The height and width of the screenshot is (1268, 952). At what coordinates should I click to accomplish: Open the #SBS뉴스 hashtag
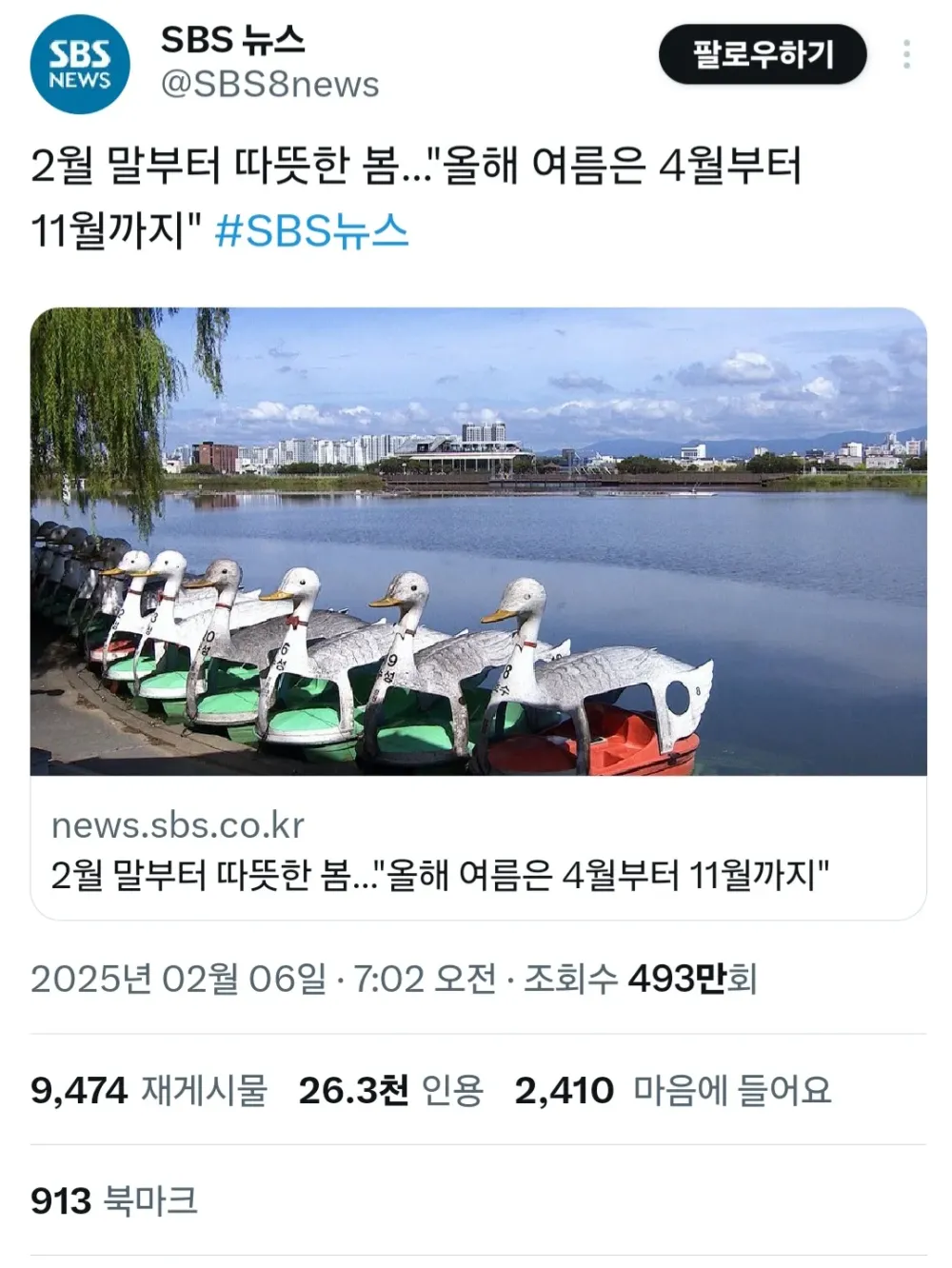pyautogui.click(x=311, y=231)
